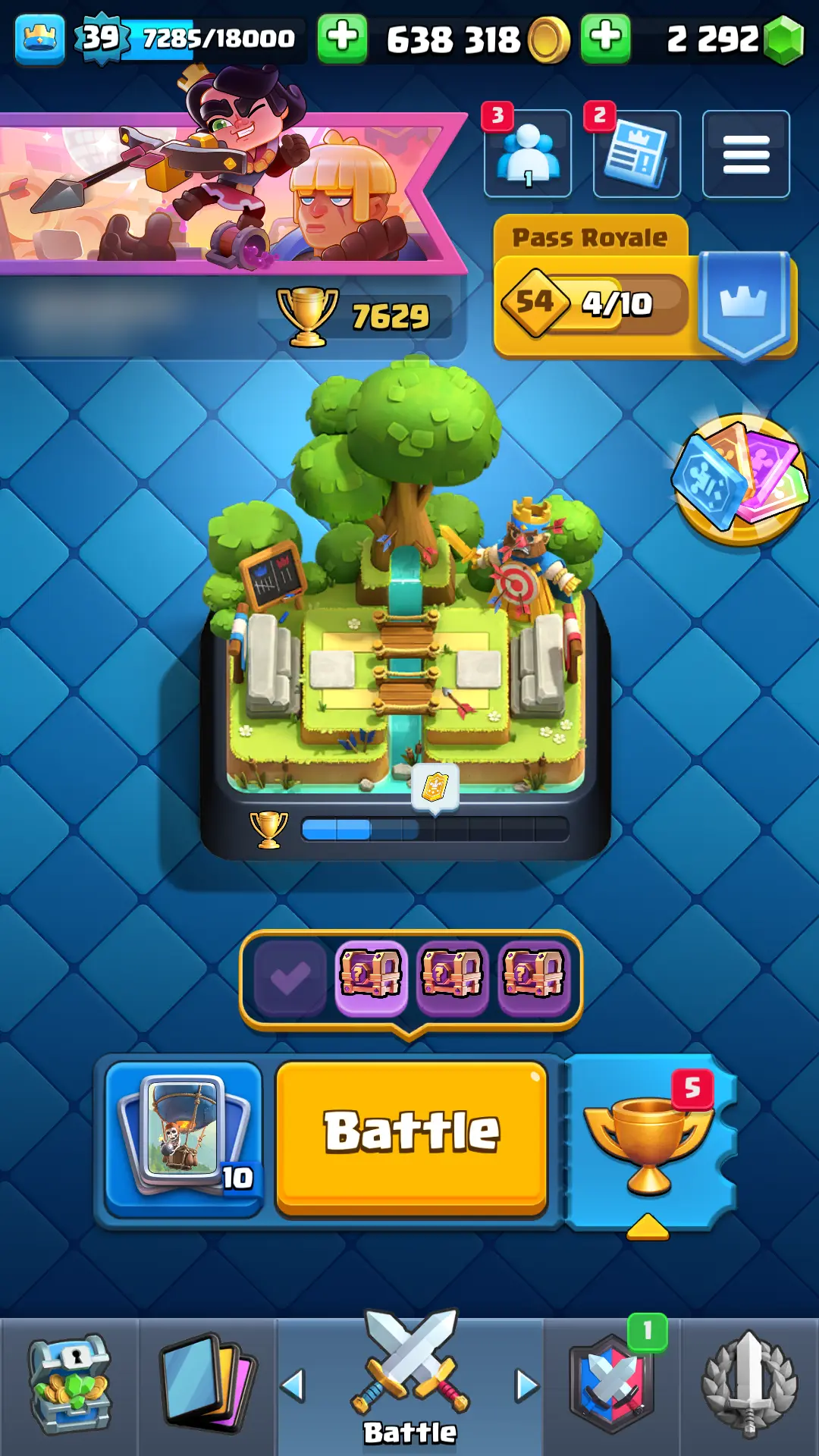Open the friends list icon

tap(528, 154)
